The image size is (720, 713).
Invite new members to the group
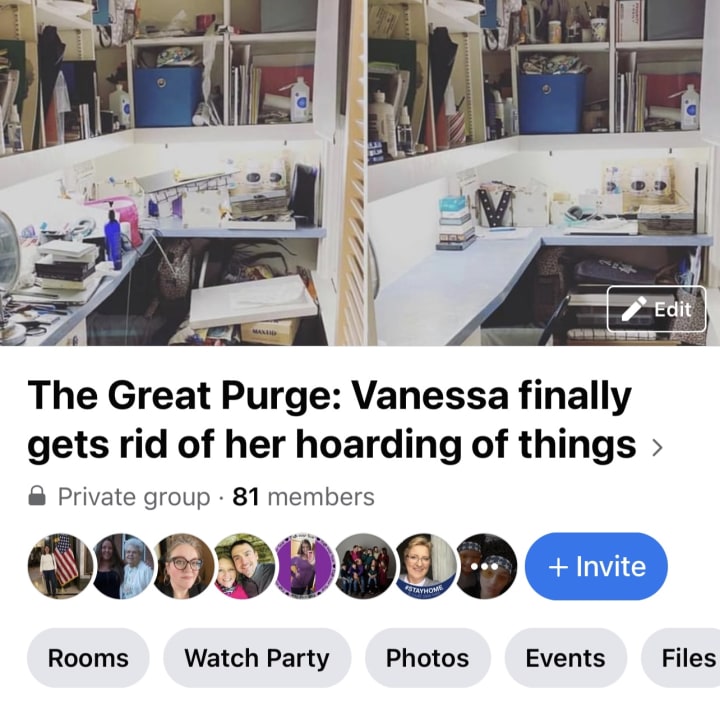point(596,566)
